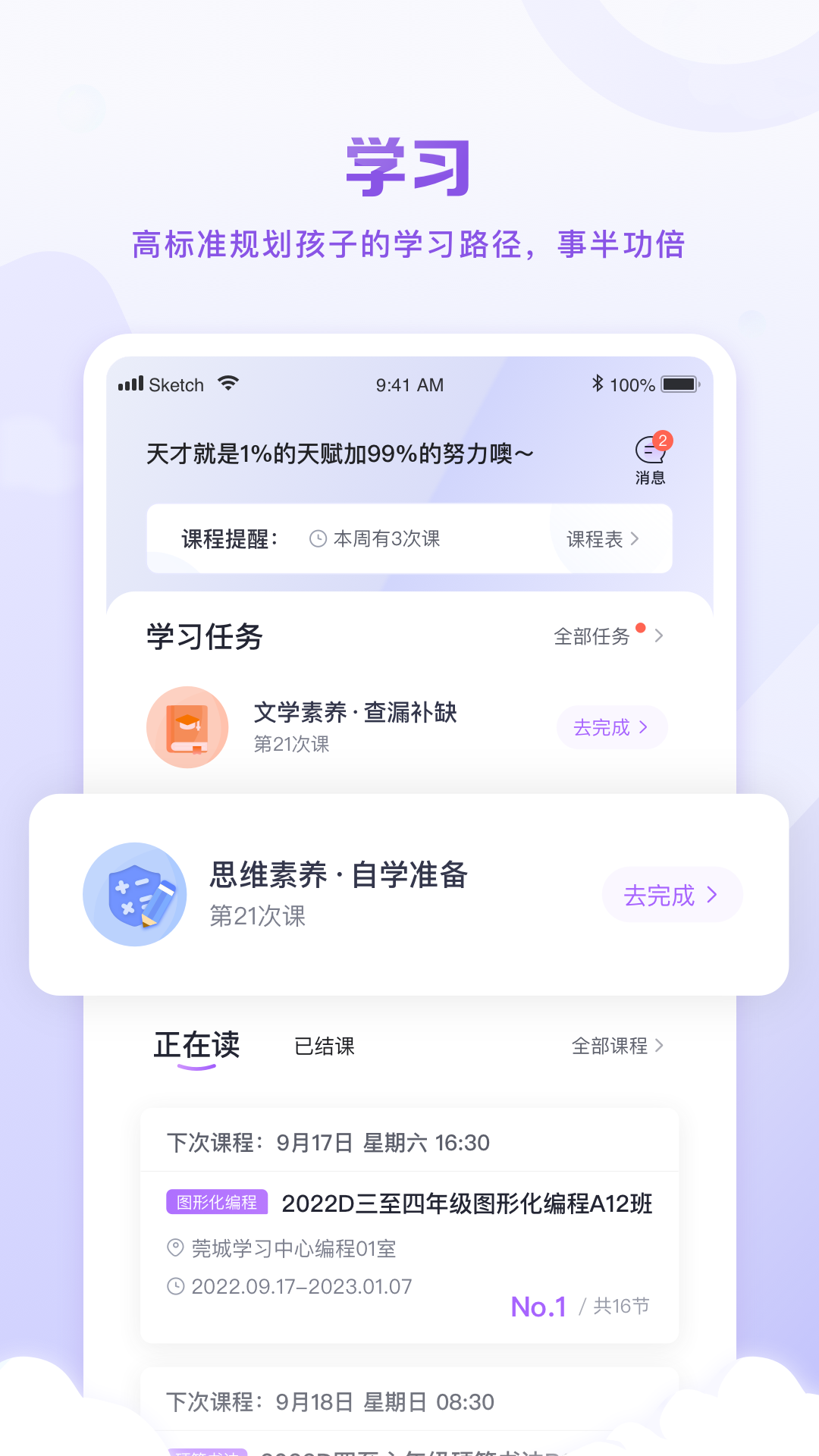Click the clock icon beside the course dates

(174, 1286)
